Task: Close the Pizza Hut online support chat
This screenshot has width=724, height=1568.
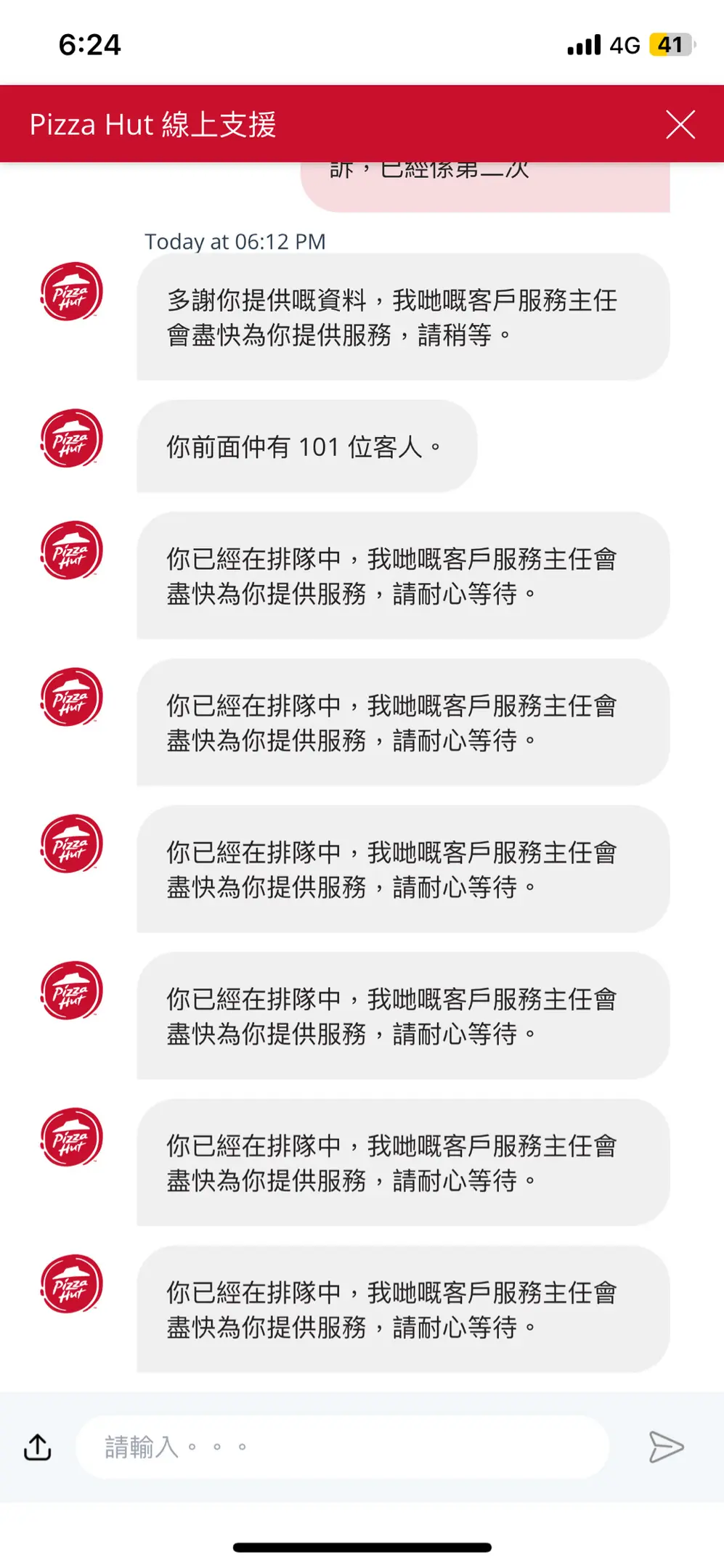Action: (680, 124)
